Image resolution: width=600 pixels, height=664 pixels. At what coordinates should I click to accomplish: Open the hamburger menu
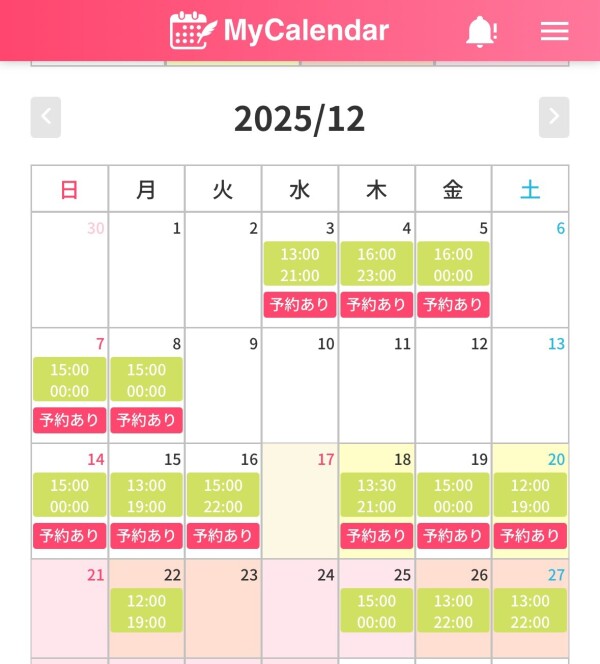[x=554, y=31]
